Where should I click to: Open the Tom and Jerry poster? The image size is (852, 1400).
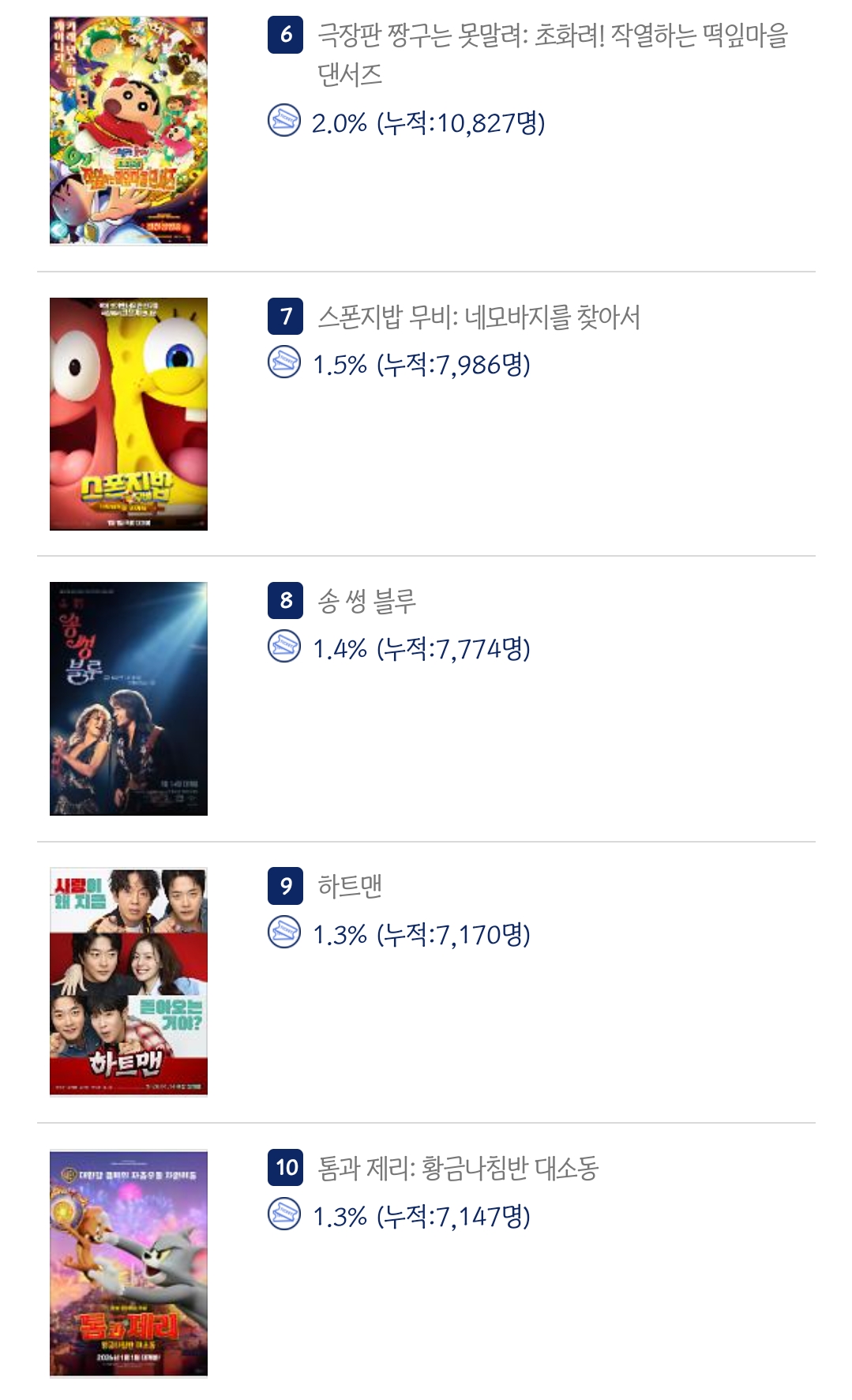[x=128, y=1263]
